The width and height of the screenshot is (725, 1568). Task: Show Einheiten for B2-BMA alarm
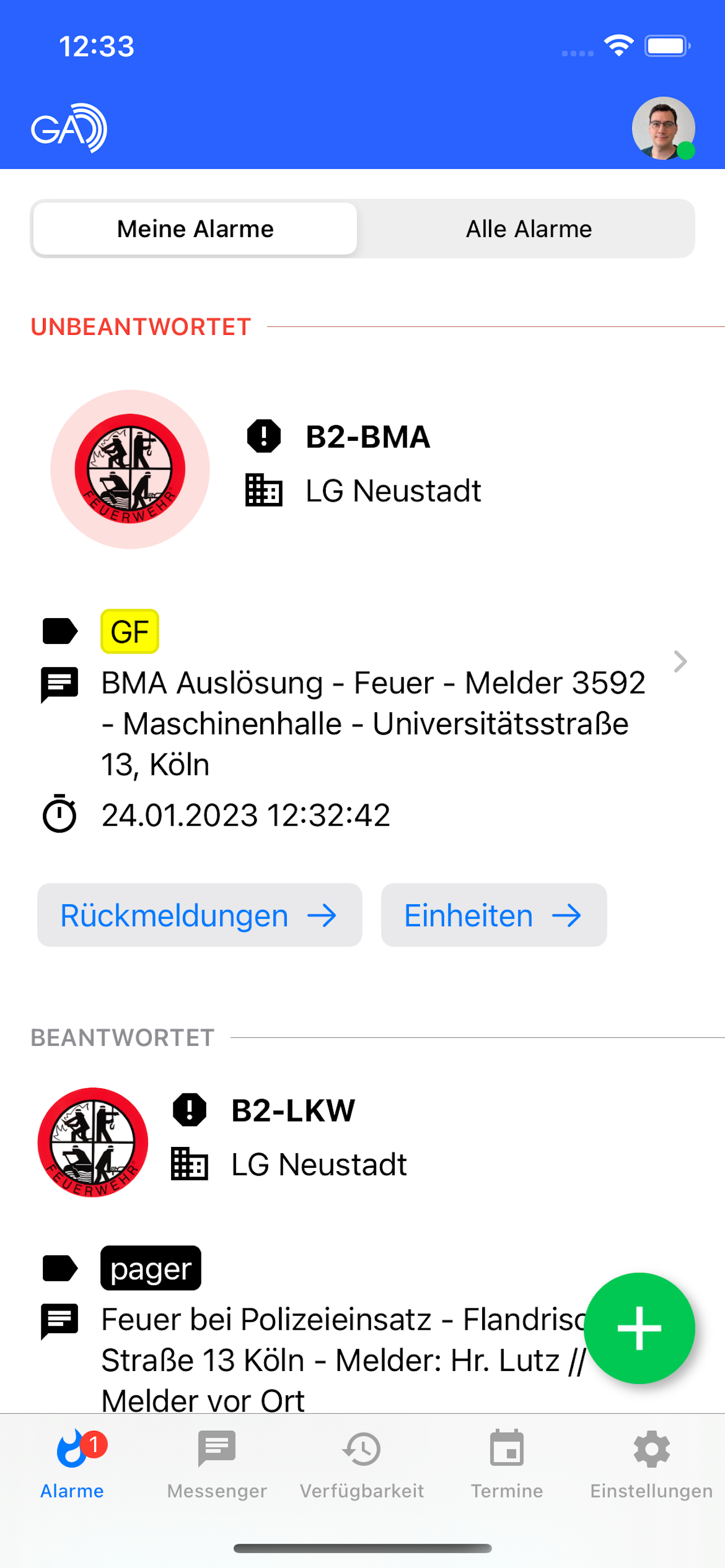pyautogui.click(x=493, y=916)
